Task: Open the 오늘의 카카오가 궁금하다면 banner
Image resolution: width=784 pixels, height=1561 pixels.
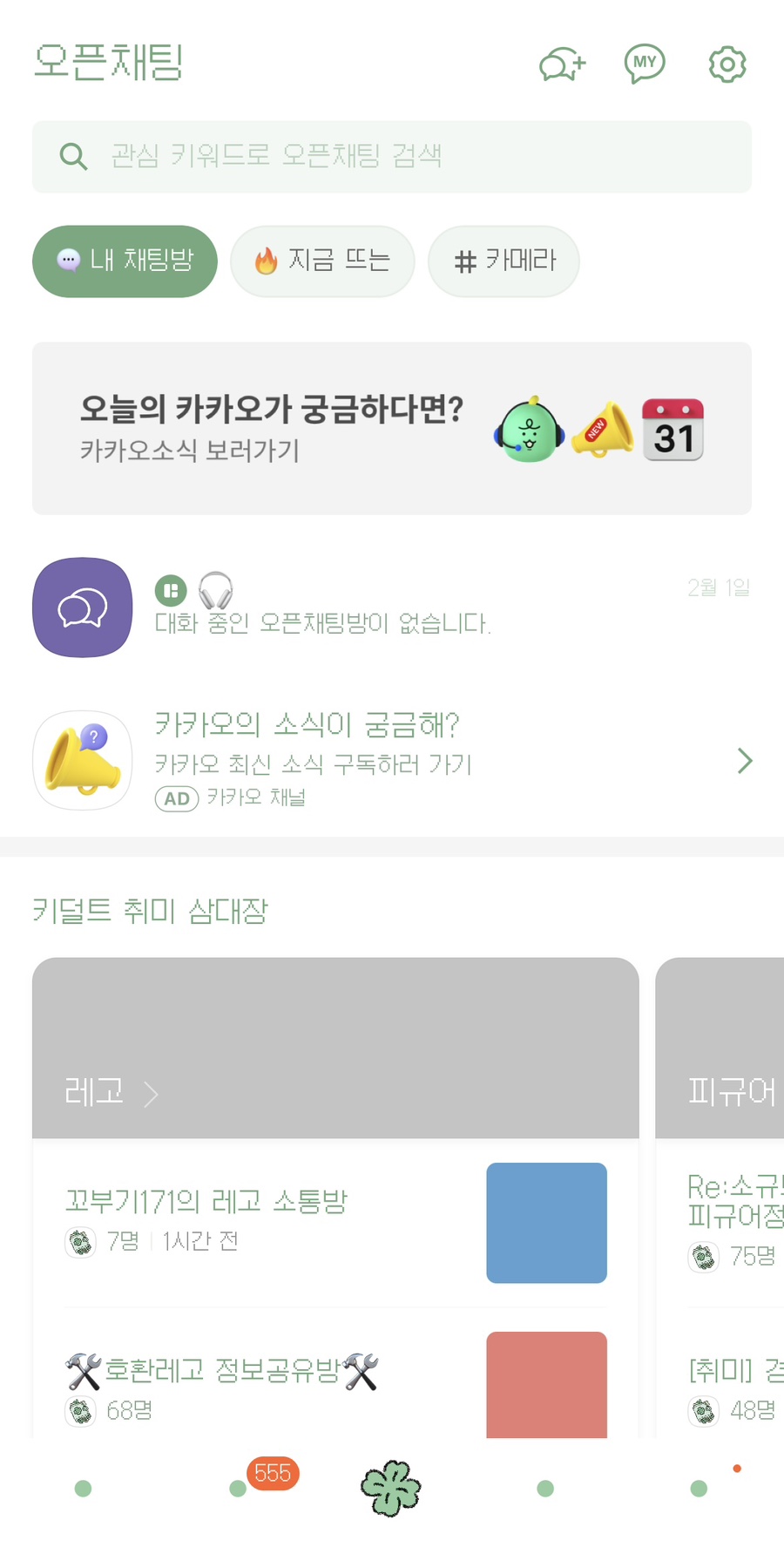Action: (x=392, y=428)
